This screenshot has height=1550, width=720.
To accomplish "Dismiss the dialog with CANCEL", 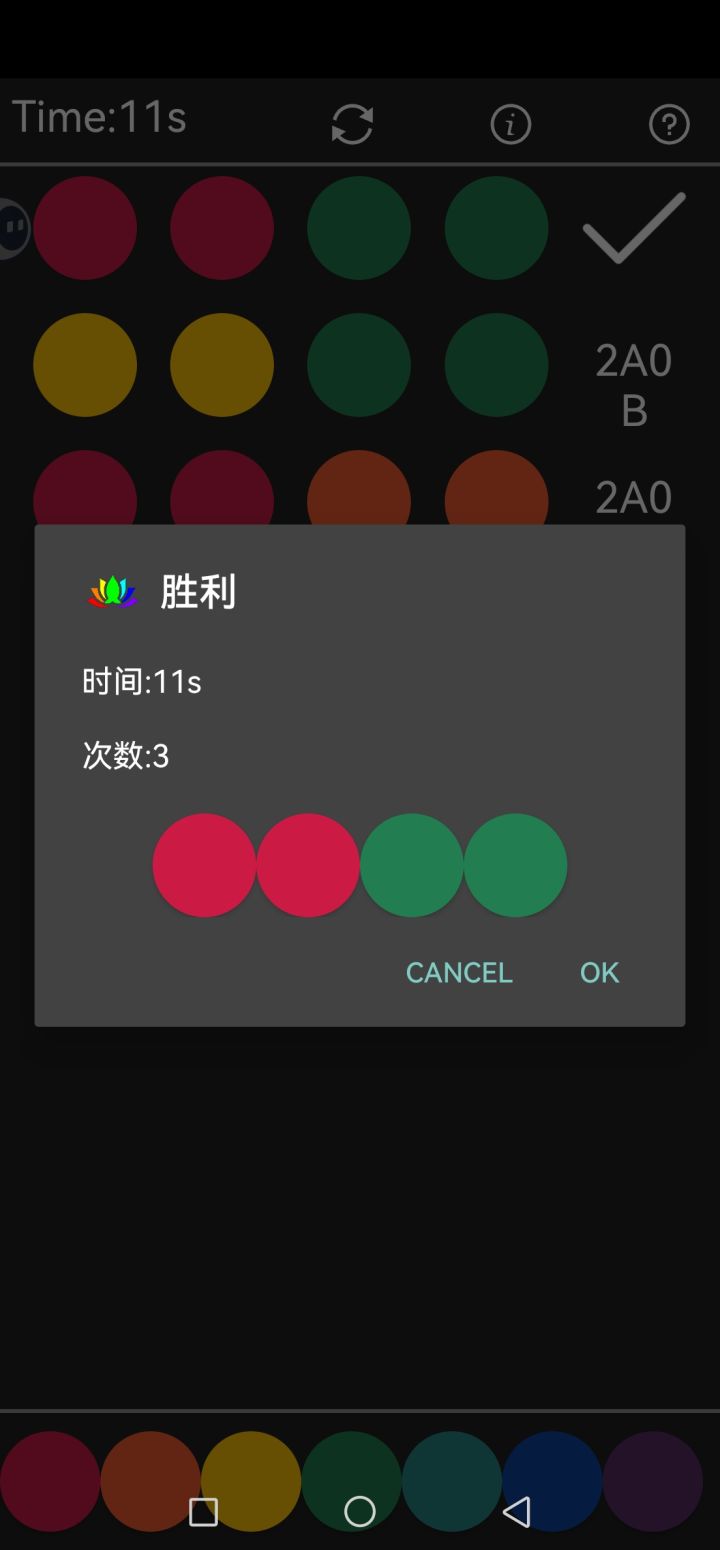I will 459,972.
